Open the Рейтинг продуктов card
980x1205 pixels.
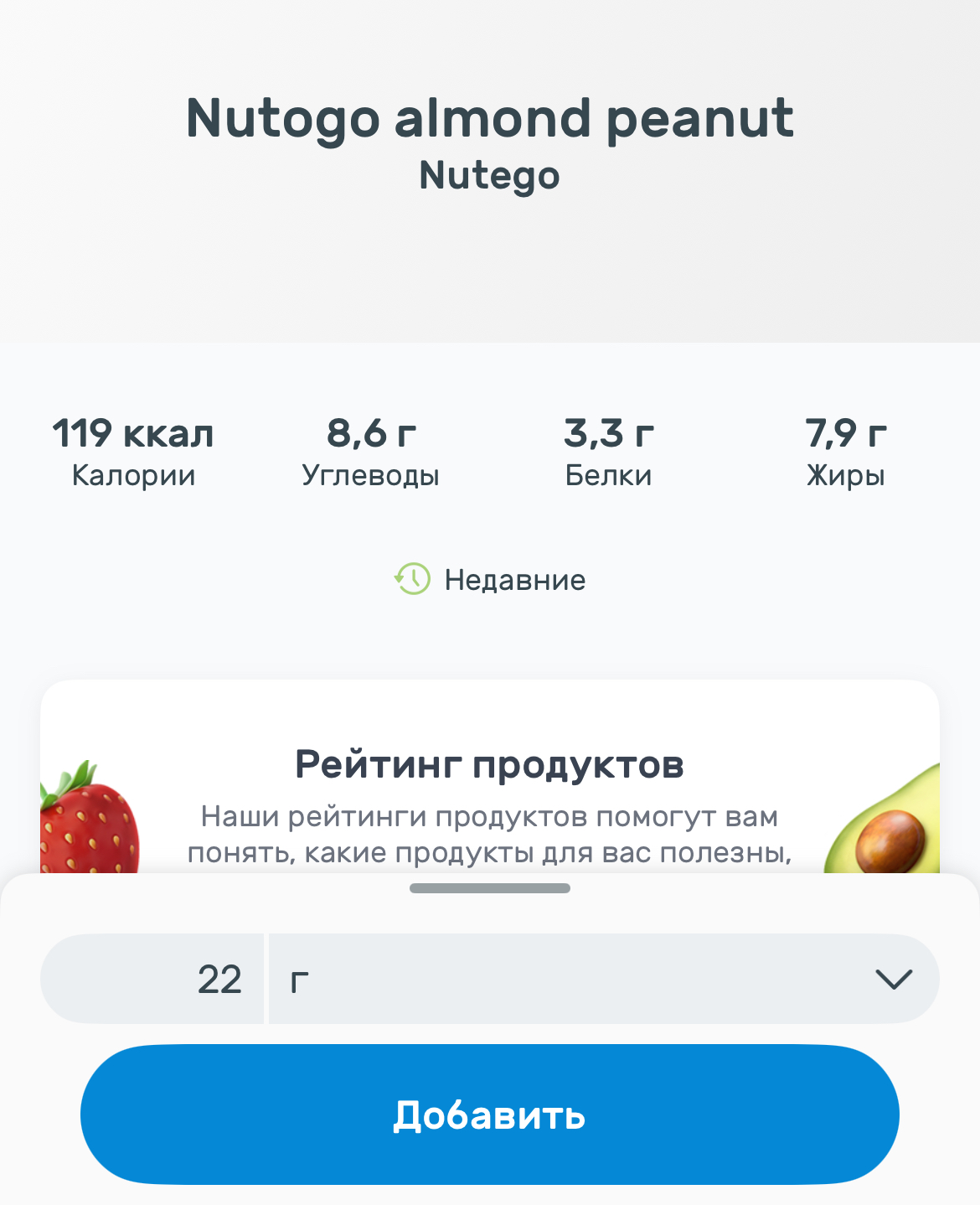[489, 779]
